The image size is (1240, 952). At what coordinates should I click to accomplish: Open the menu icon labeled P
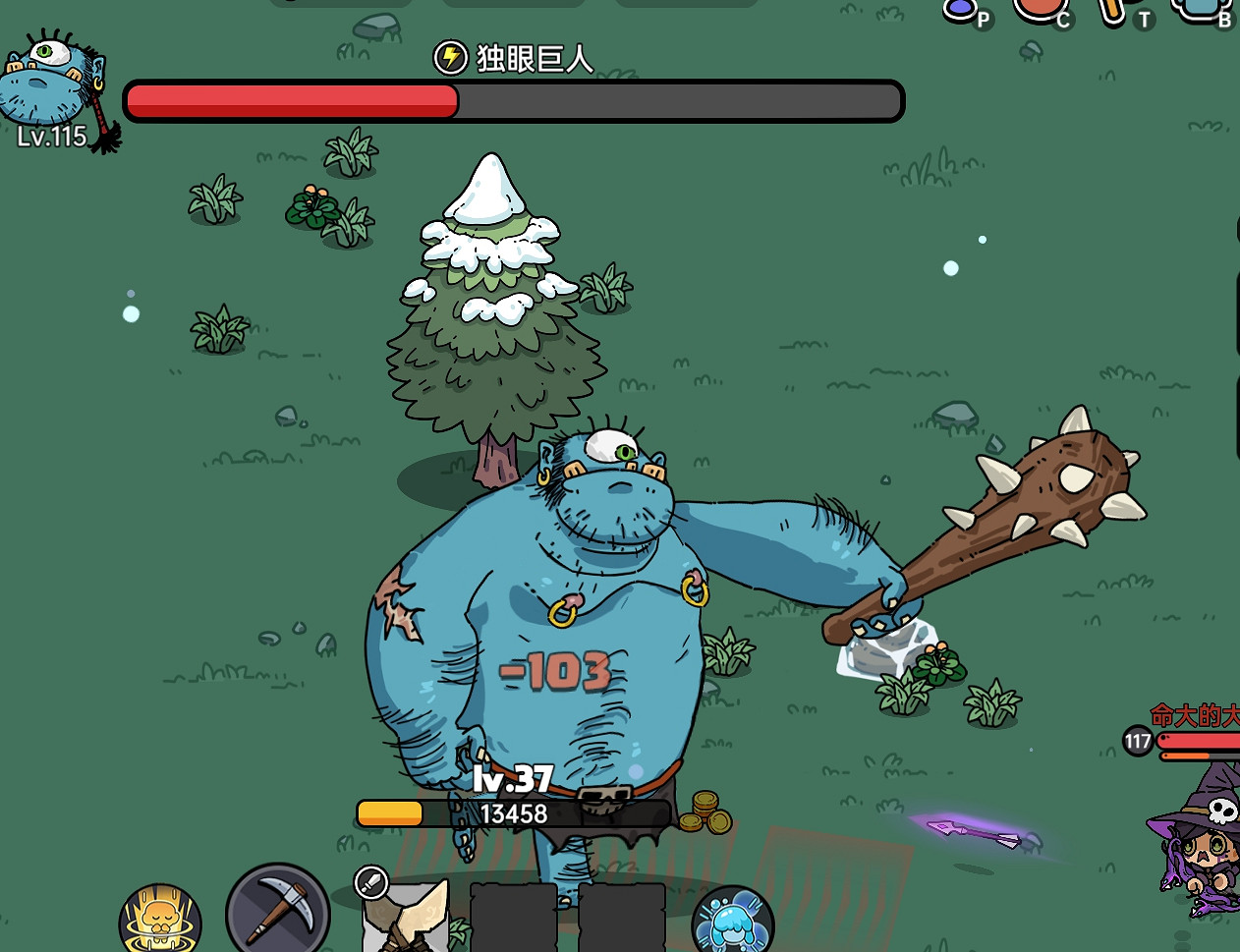[x=964, y=11]
